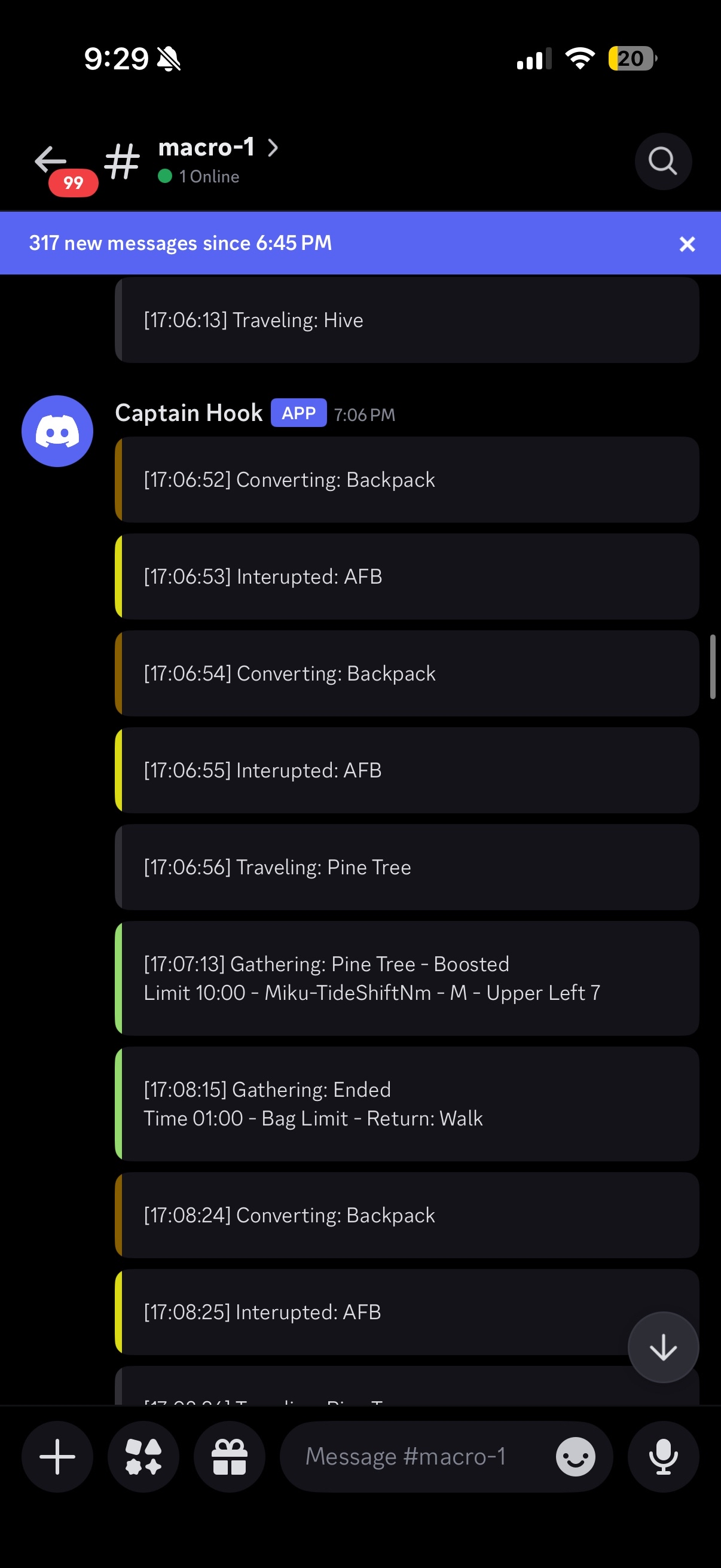
Task: Focus the Message #macro-1 field
Action: [414, 1457]
